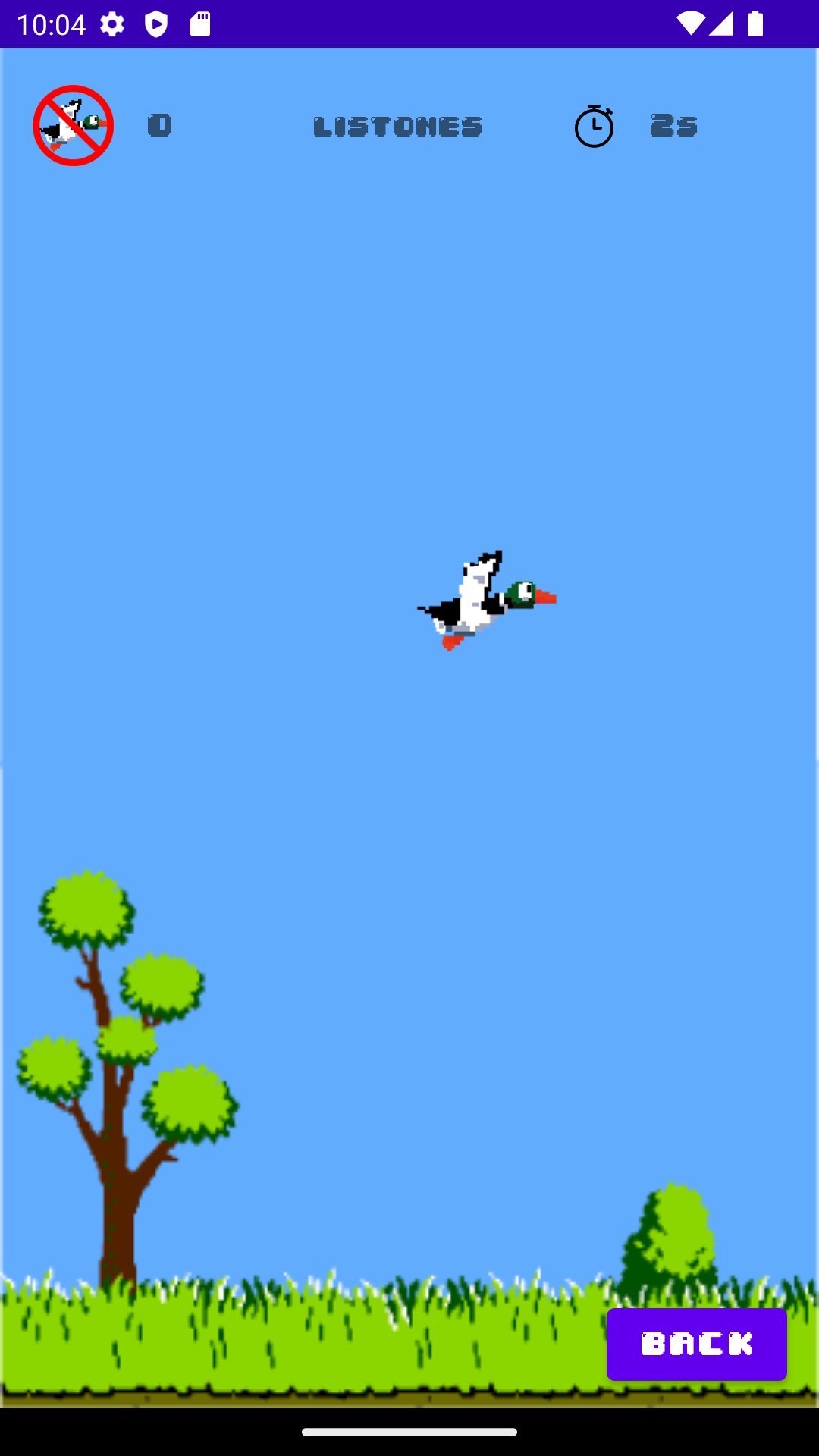
Task: Click the Wi-Fi icon in the status bar
Action: pos(689,23)
